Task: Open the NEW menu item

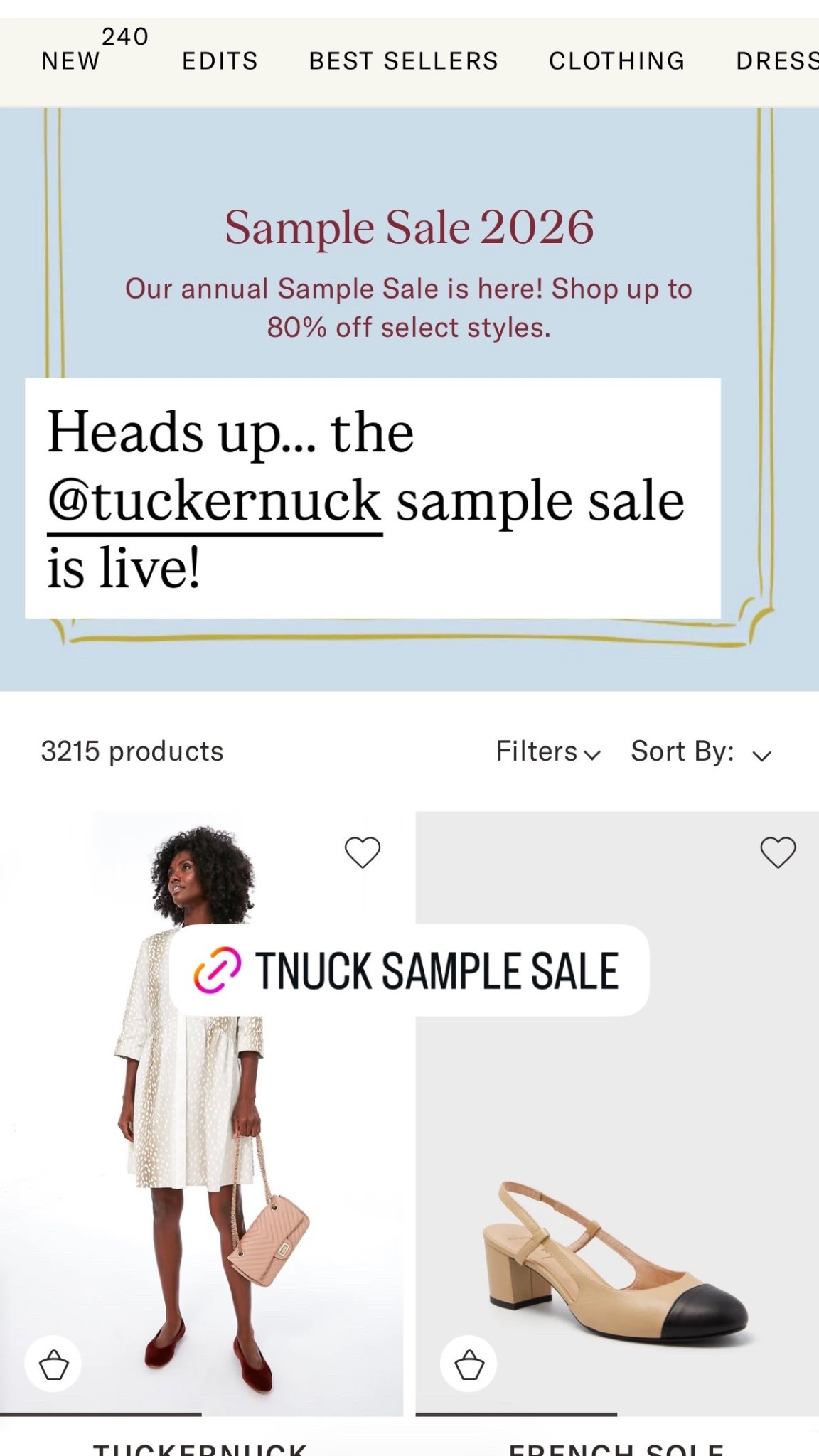Action: pos(70,60)
